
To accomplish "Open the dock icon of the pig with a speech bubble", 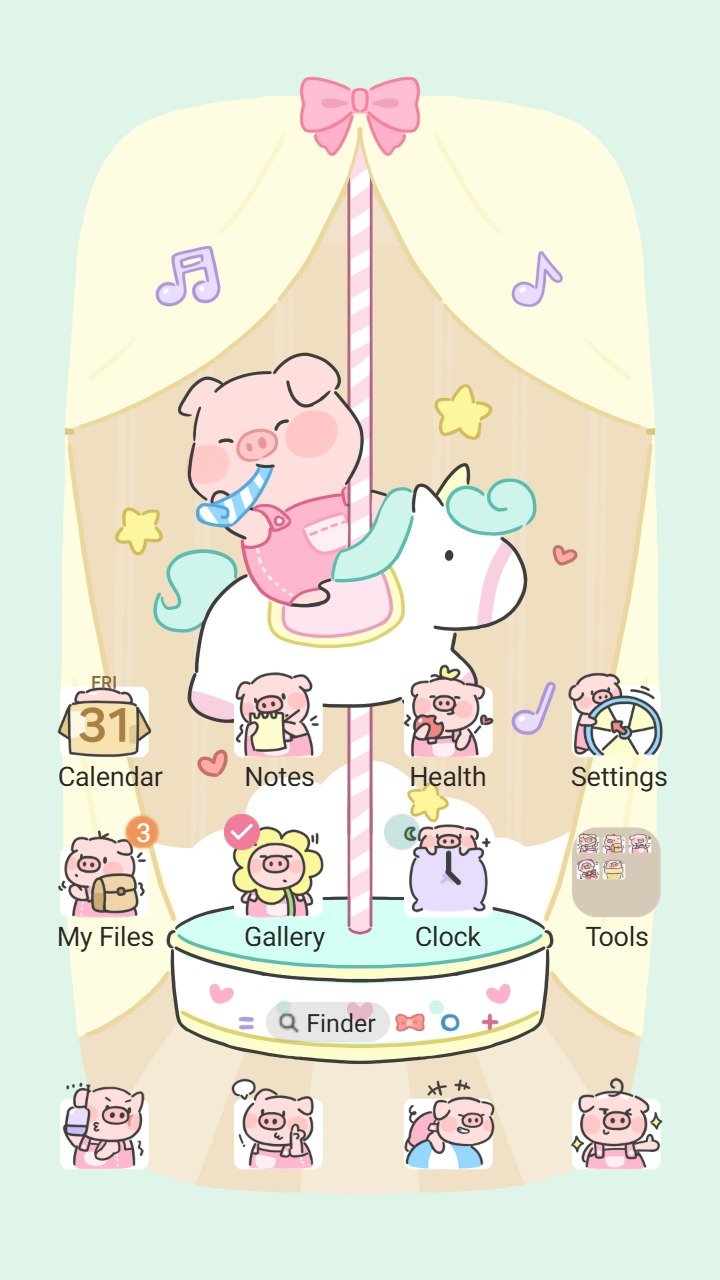I will tap(278, 1125).
